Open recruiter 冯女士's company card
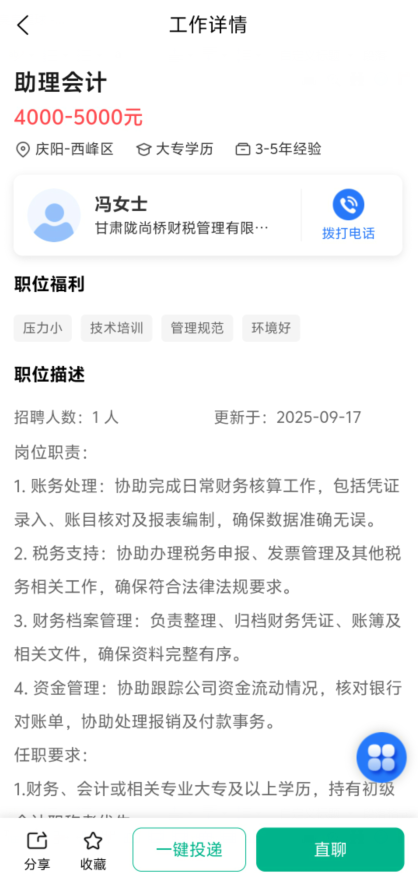Image resolution: width=418 pixels, height=874 pixels. (x=157, y=215)
